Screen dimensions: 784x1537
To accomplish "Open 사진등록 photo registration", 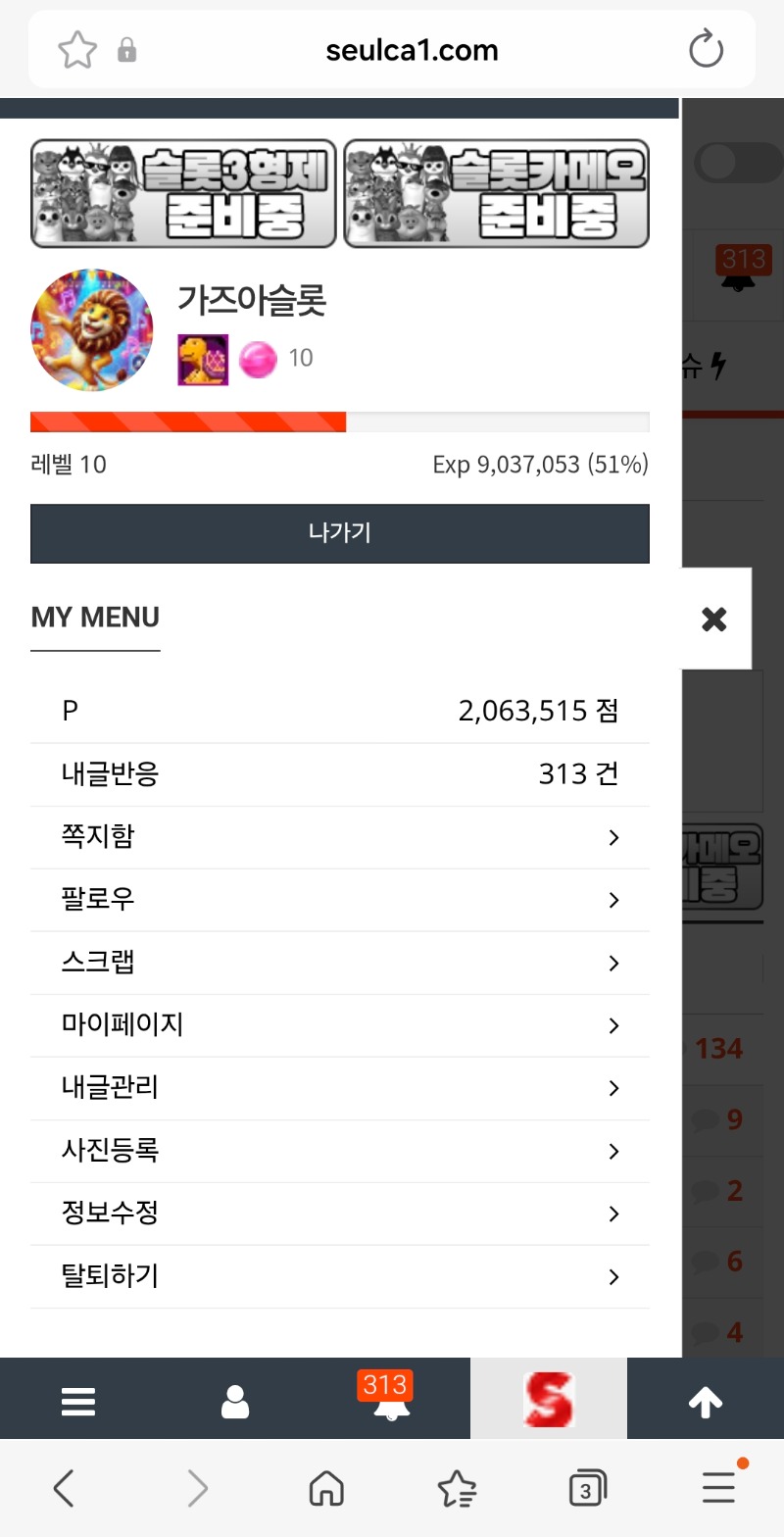I will 339,1151.
